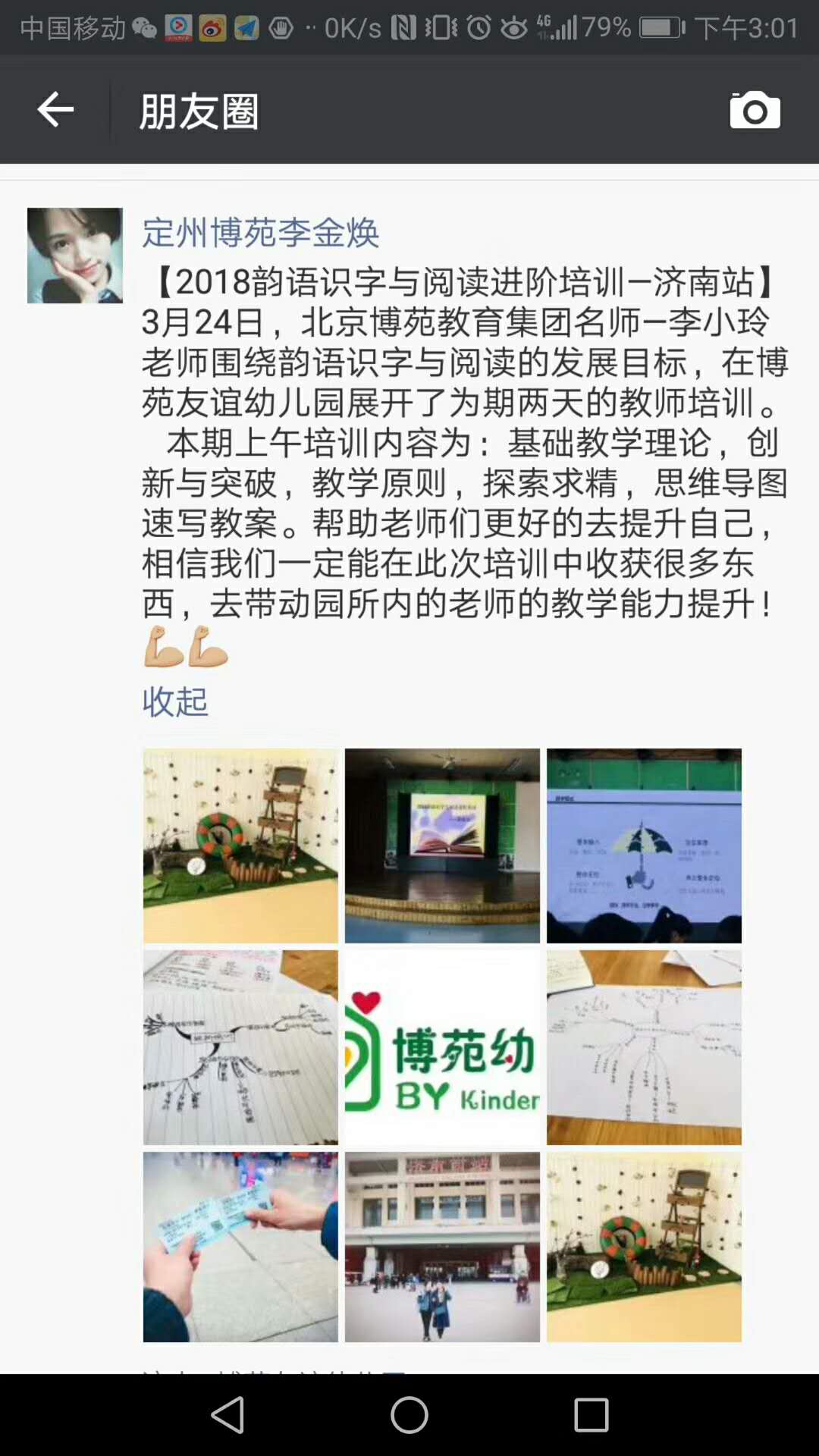Open the profile via the name 定州博苑李金焕
The image size is (819, 1456).
(260, 232)
